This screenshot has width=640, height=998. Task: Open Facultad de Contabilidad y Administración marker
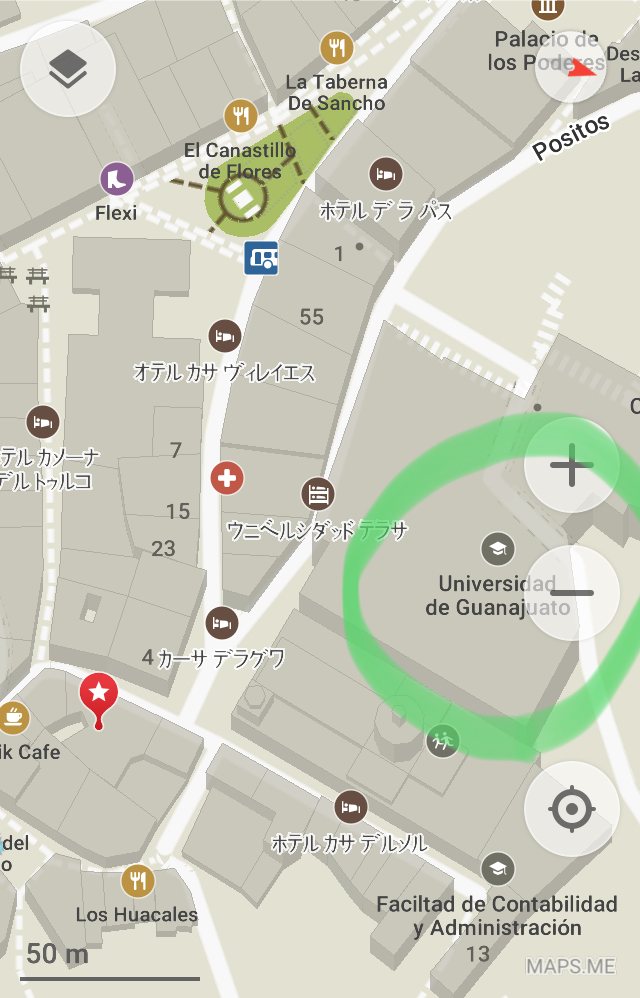497,868
